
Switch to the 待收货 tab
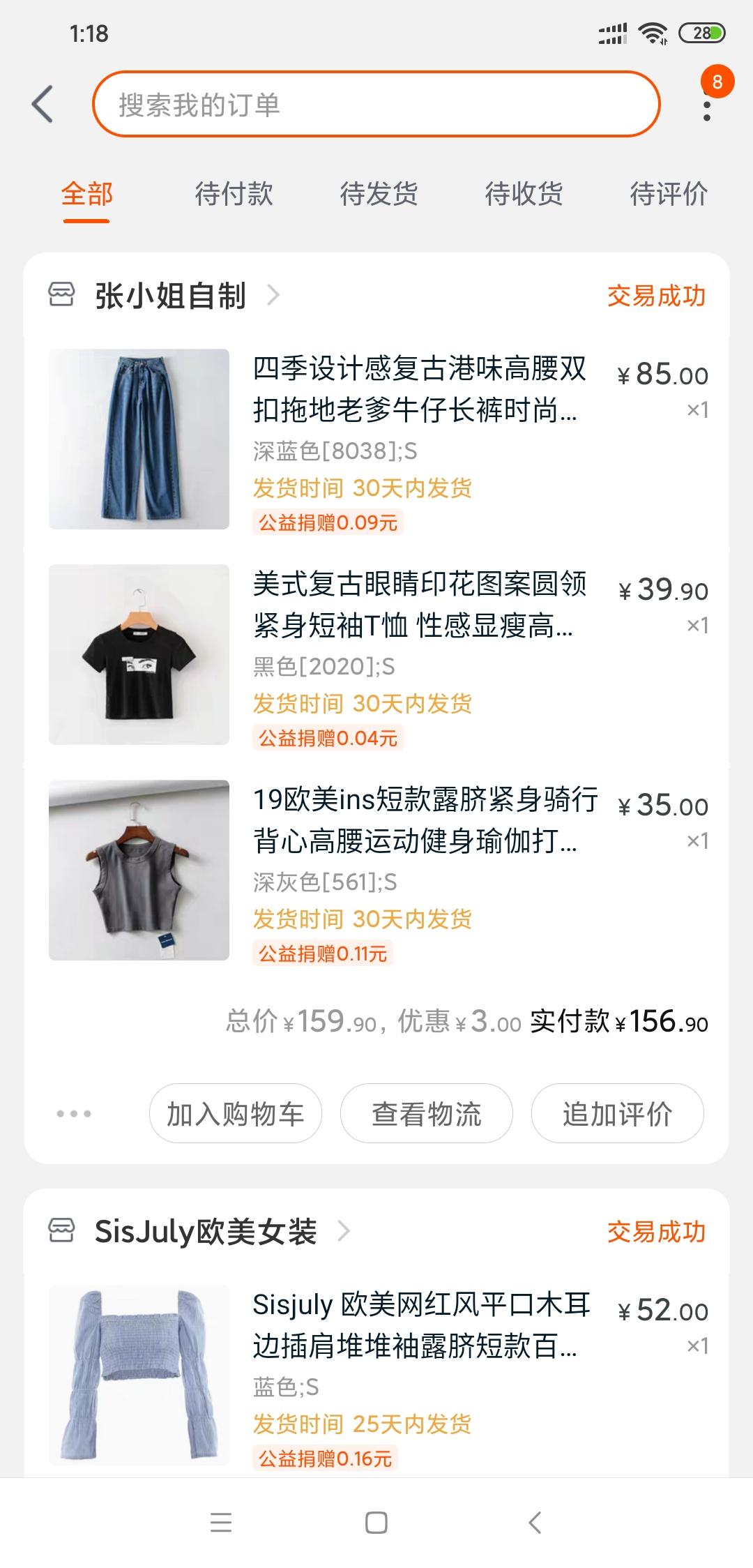pyautogui.click(x=525, y=195)
